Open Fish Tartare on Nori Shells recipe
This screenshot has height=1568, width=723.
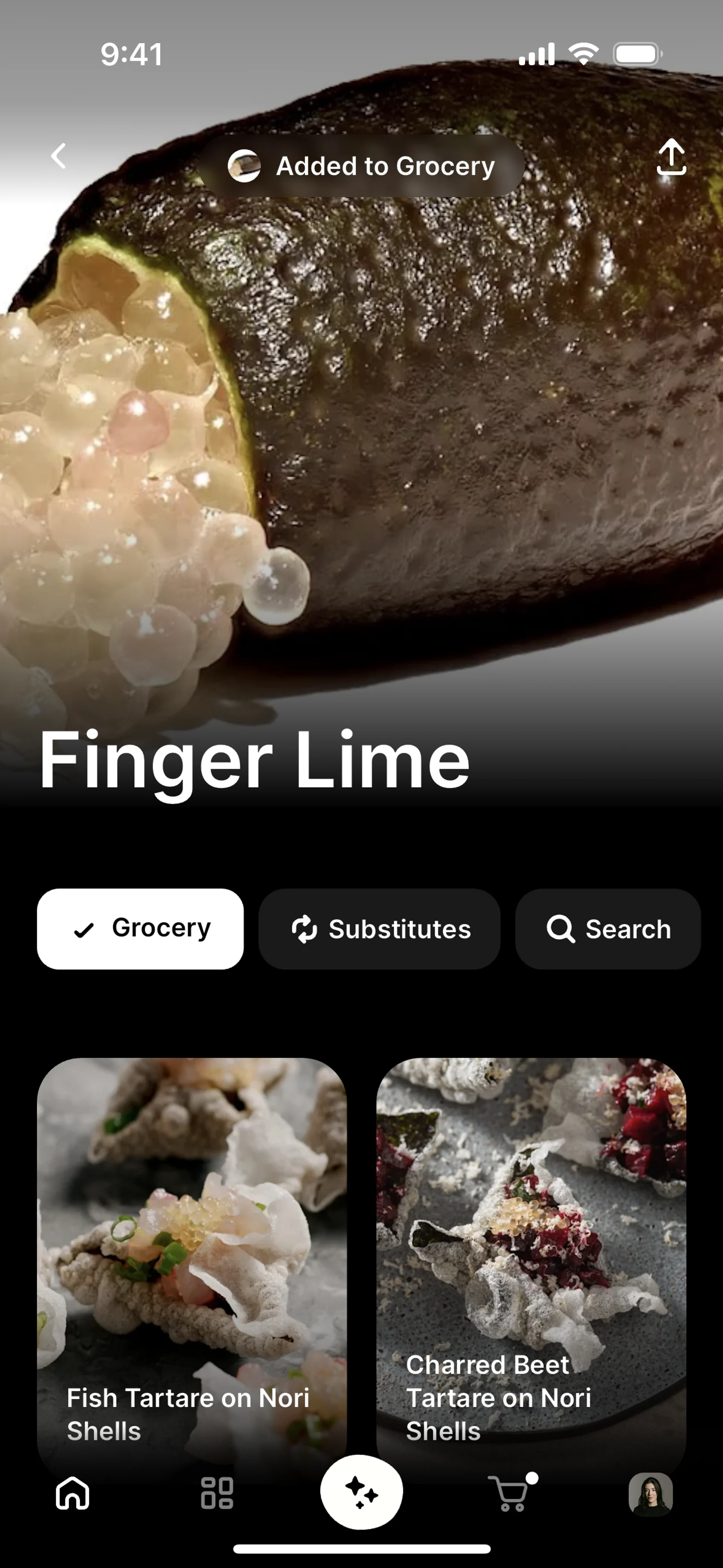pos(192,1266)
